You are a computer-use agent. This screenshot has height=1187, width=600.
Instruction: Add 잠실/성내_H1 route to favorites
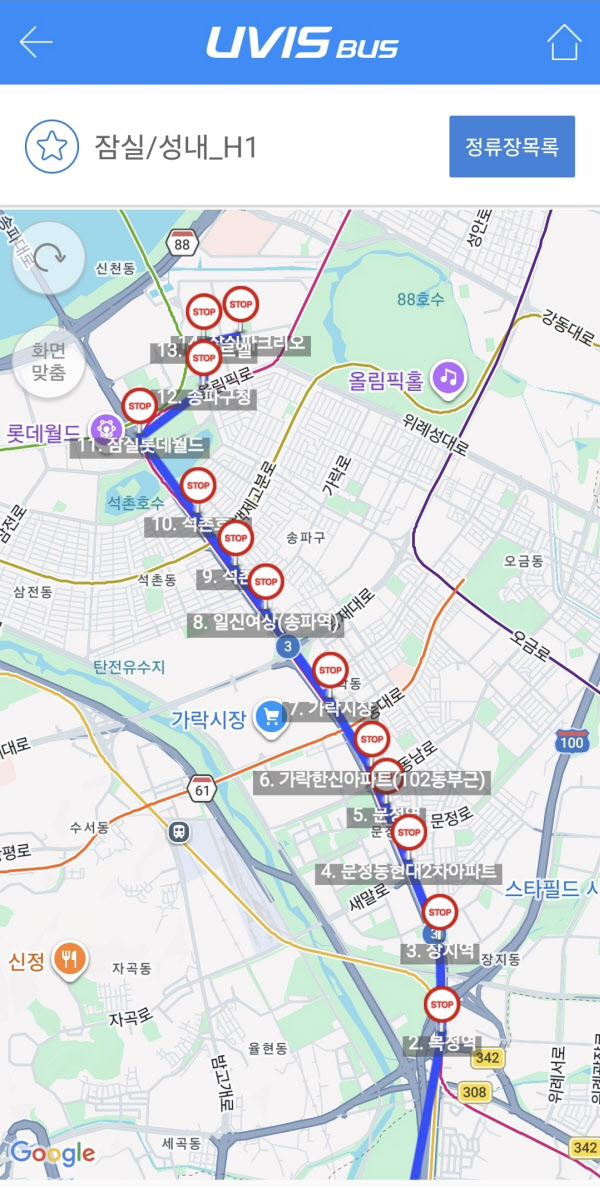[51, 147]
